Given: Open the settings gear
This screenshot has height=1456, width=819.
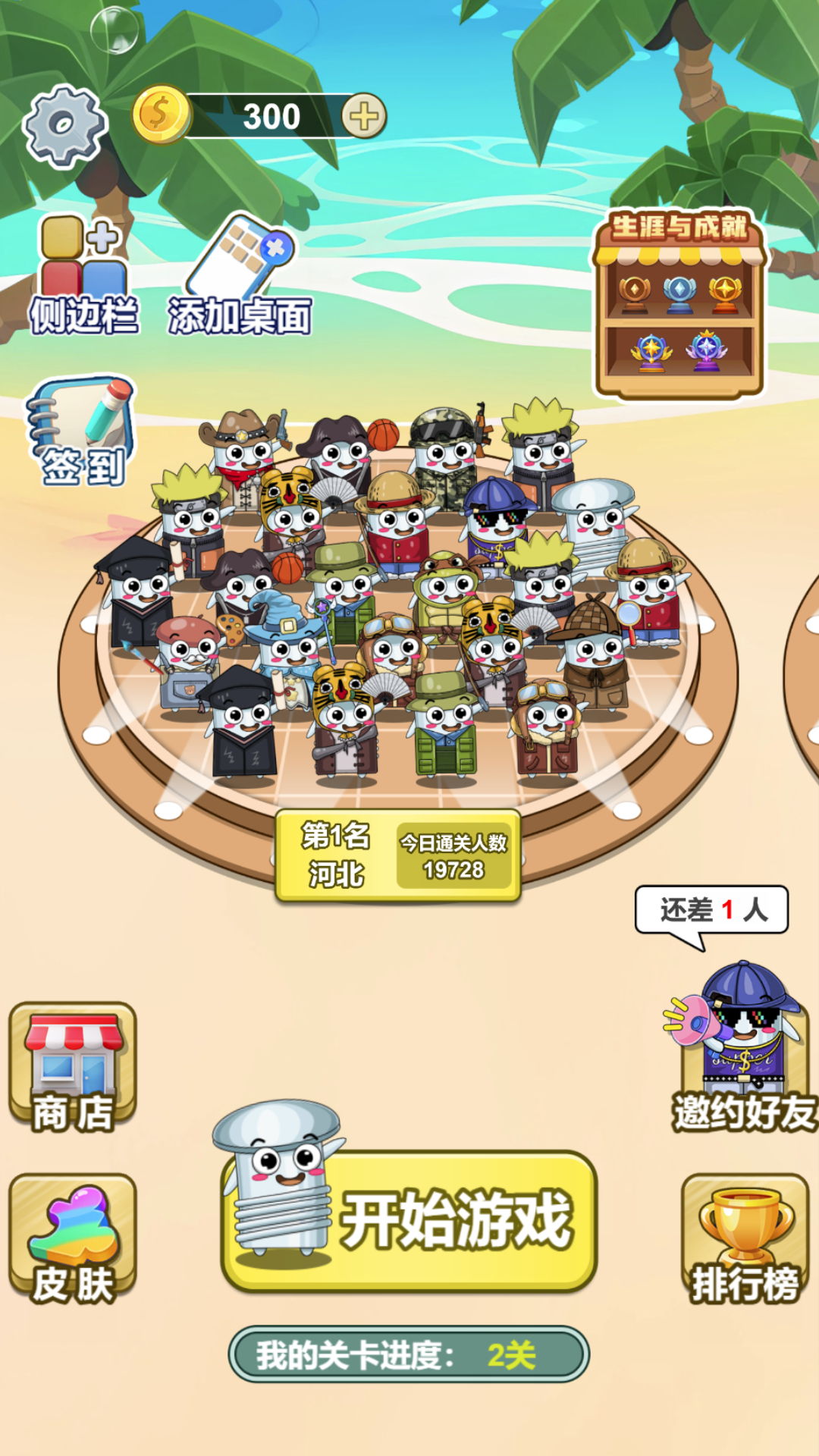Looking at the screenshot, I should pyautogui.click(x=64, y=125).
